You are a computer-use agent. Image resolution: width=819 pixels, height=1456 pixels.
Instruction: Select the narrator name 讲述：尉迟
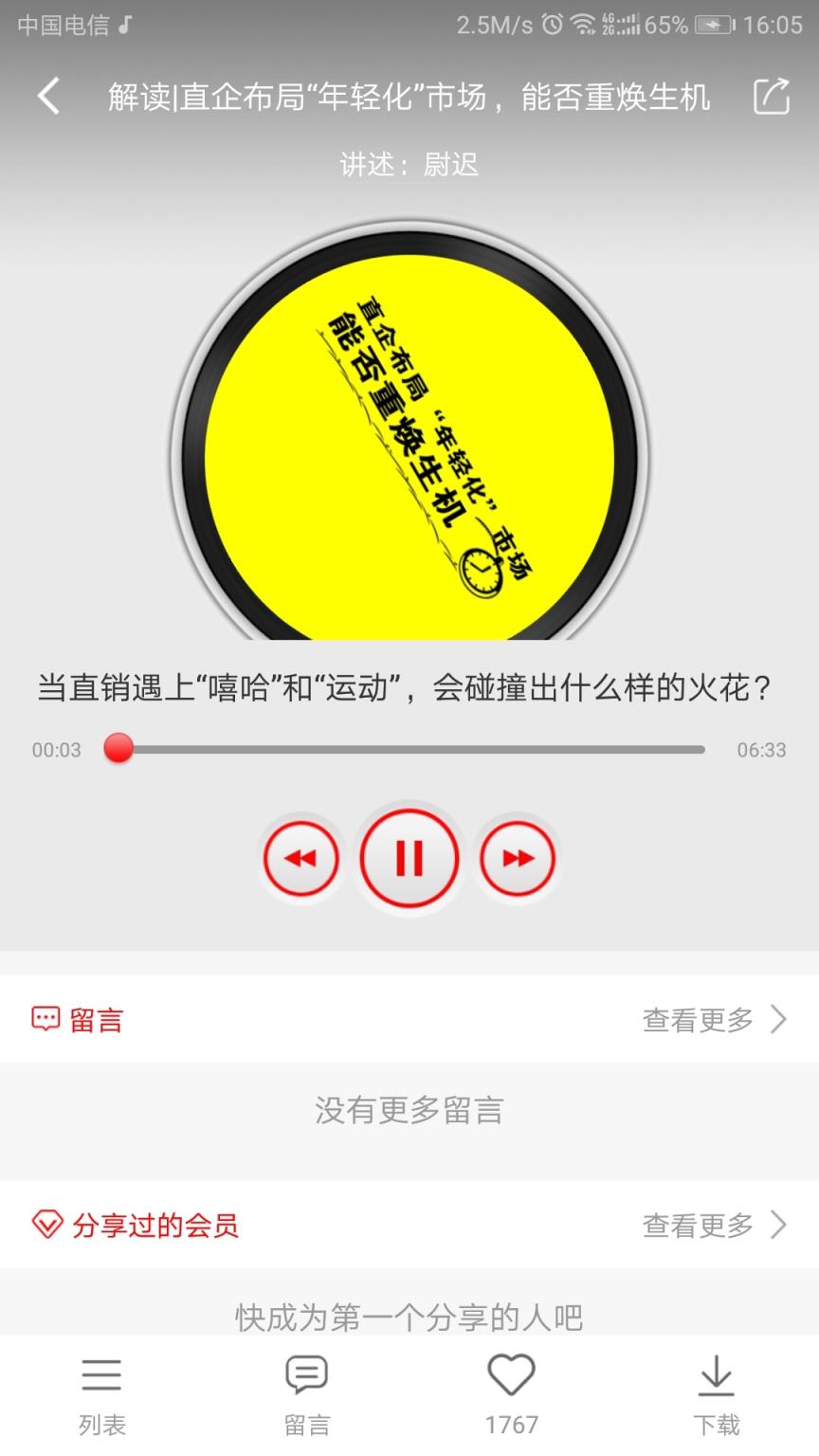pos(409,165)
